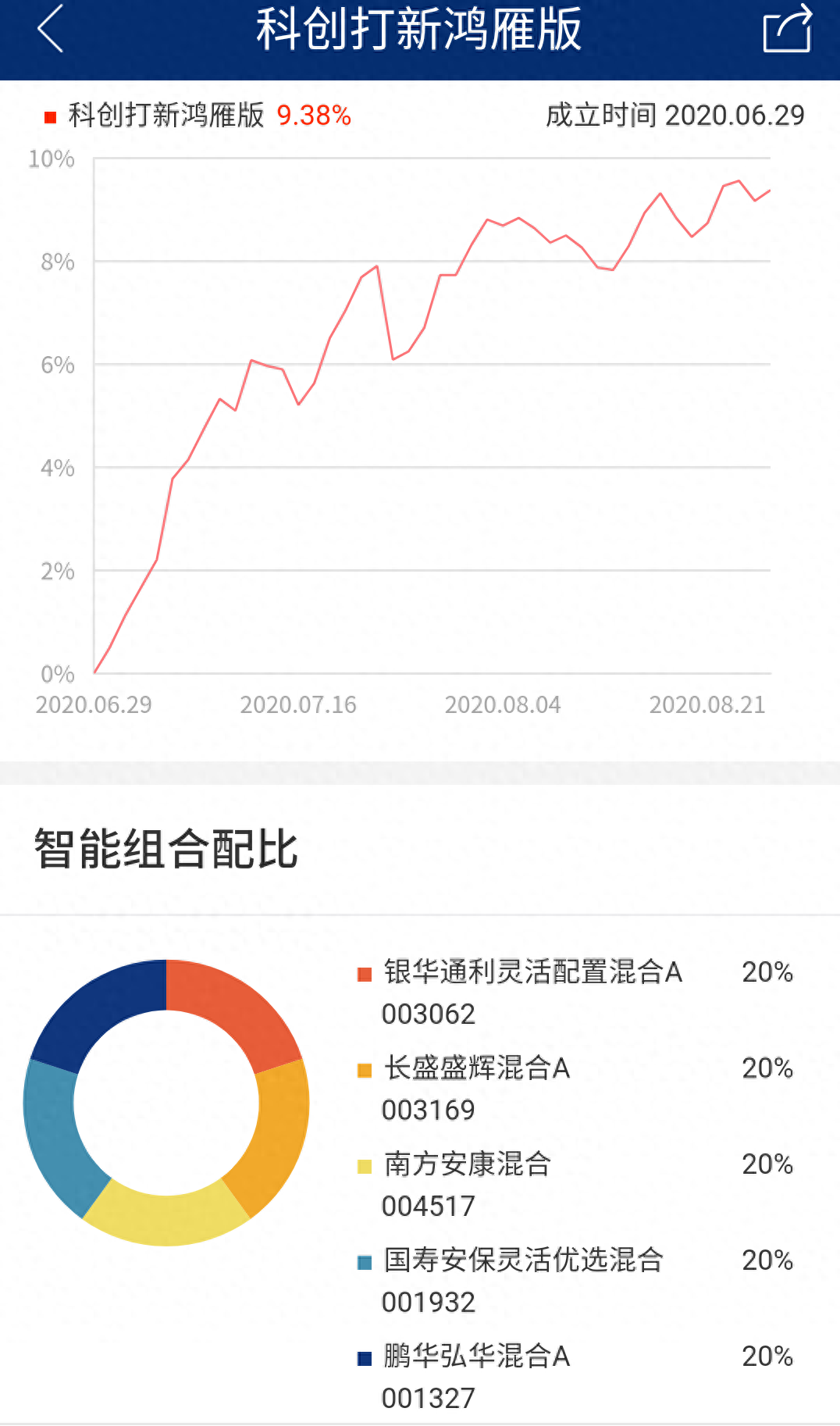Click the blue square beside 国寿安保灵活优选混合
Viewport: 840px width, 1426px height.
pos(363,1259)
